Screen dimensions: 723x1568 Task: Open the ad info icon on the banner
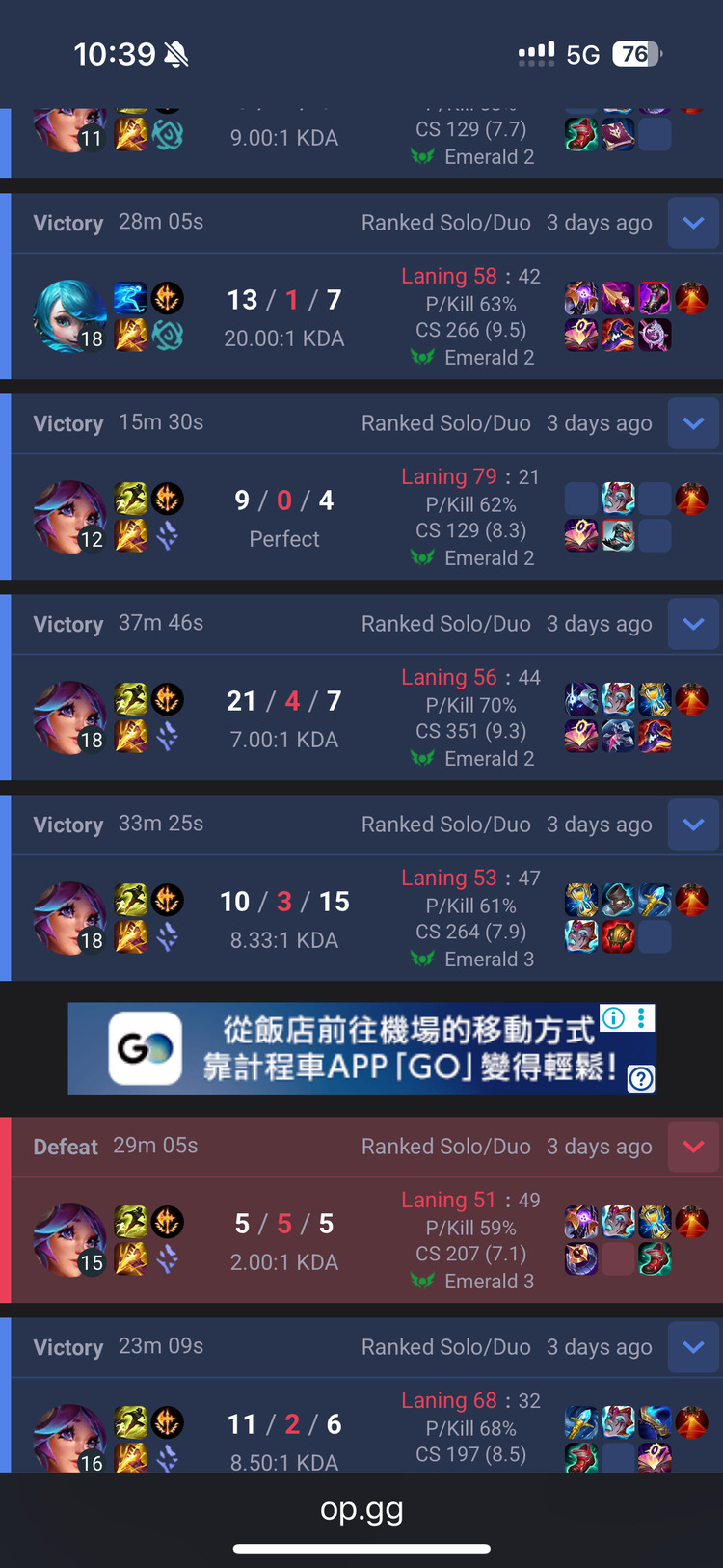click(613, 1018)
